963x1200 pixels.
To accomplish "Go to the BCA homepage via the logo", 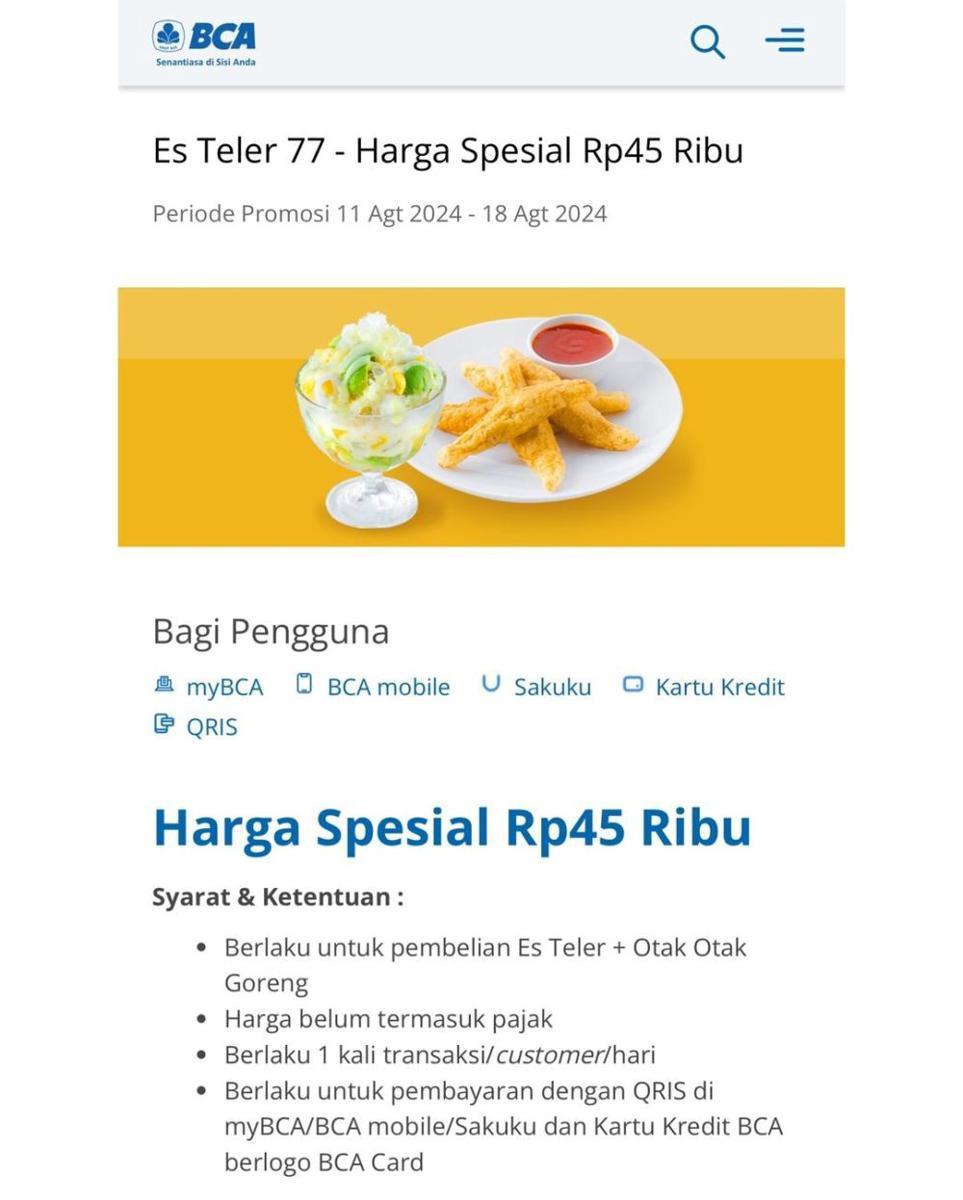I will click(x=205, y=42).
